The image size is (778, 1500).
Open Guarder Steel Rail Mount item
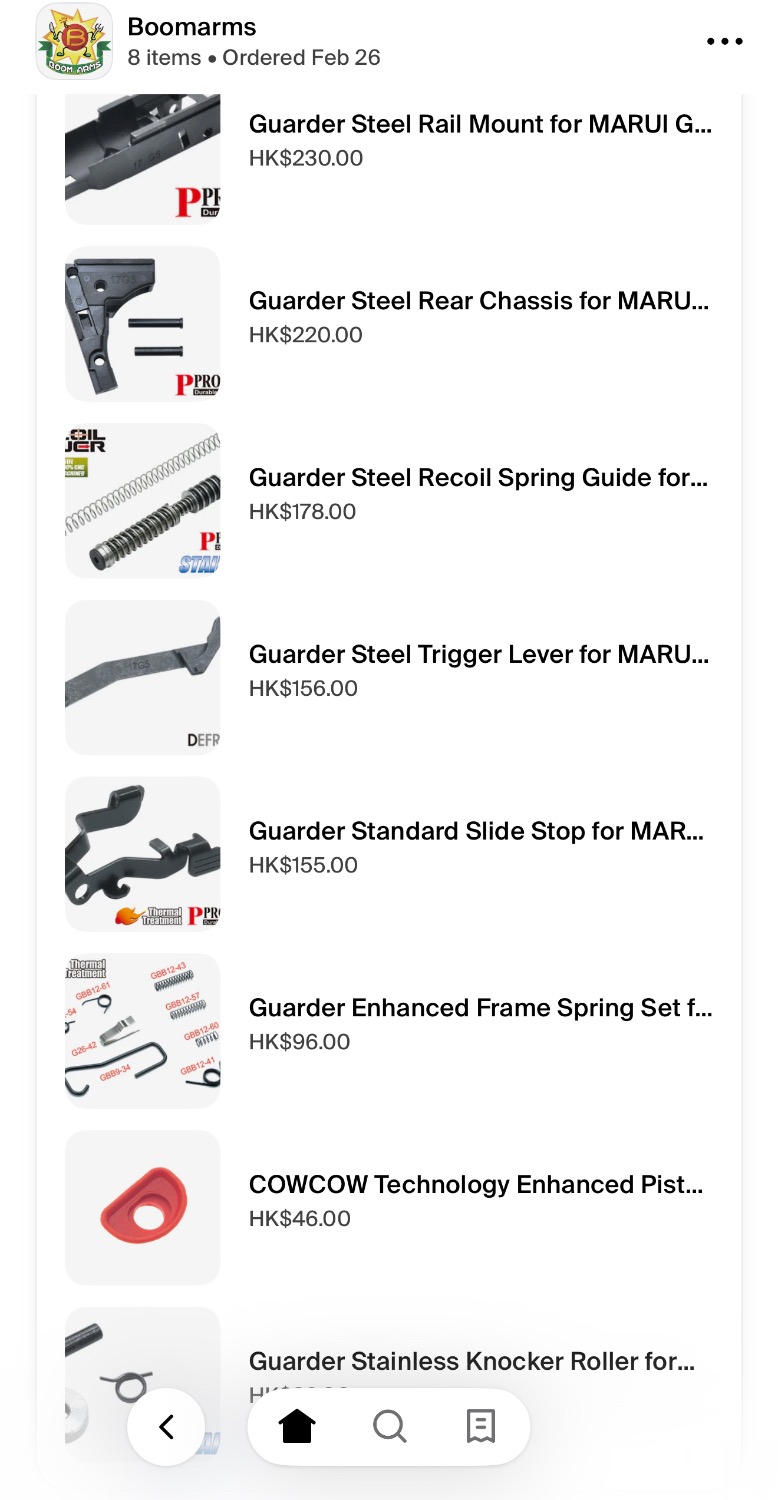click(x=479, y=125)
